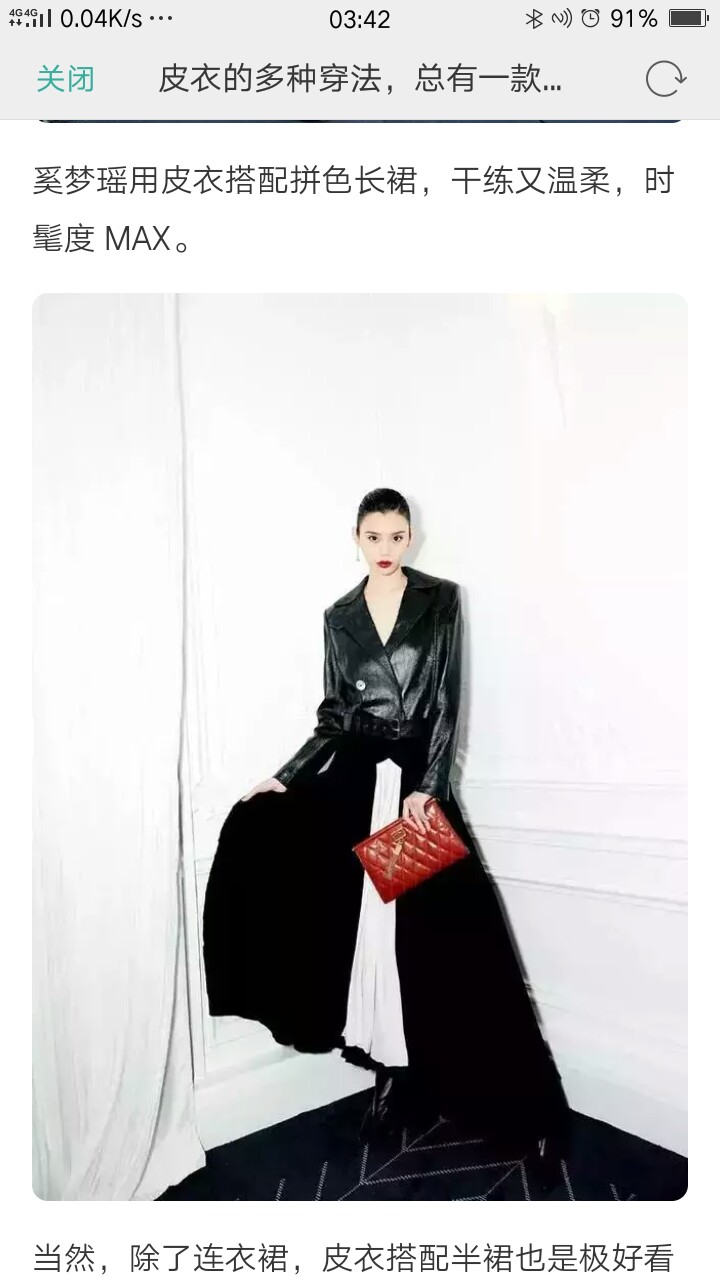Viewport: 720px width, 1280px height.
Task: Open the leather jacket and long skirt photo
Action: (x=360, y=746)
